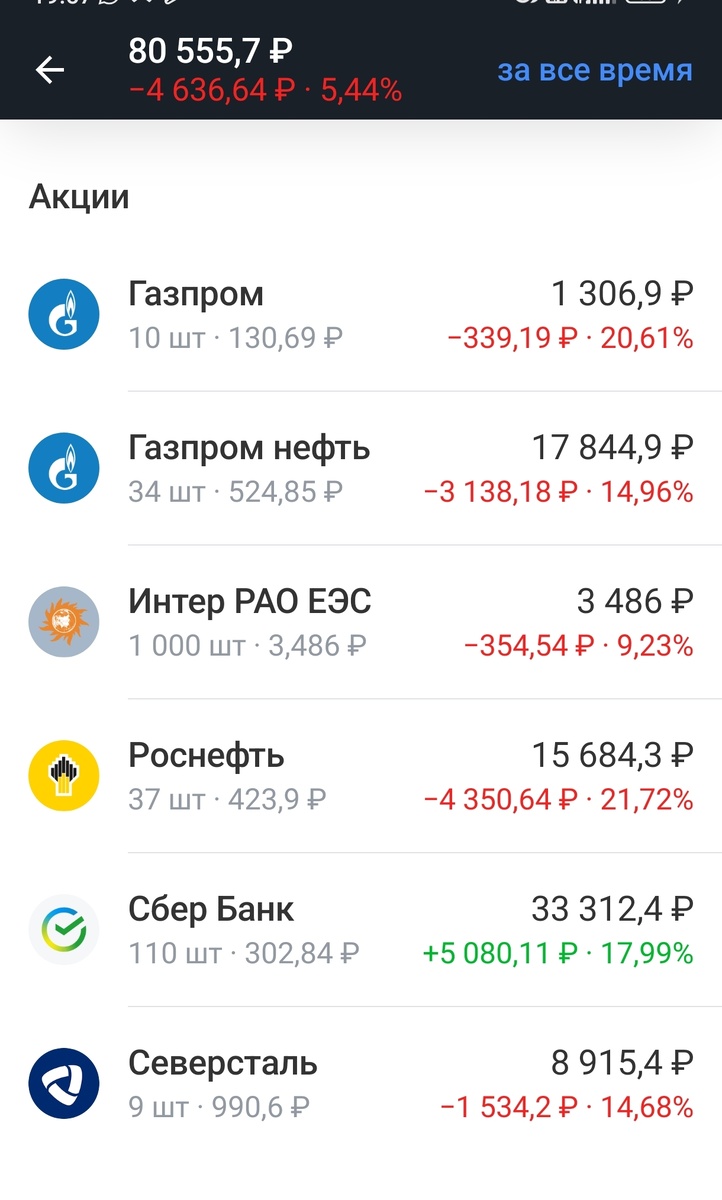Select the Роснефть stock row

(x=360, y=776)
